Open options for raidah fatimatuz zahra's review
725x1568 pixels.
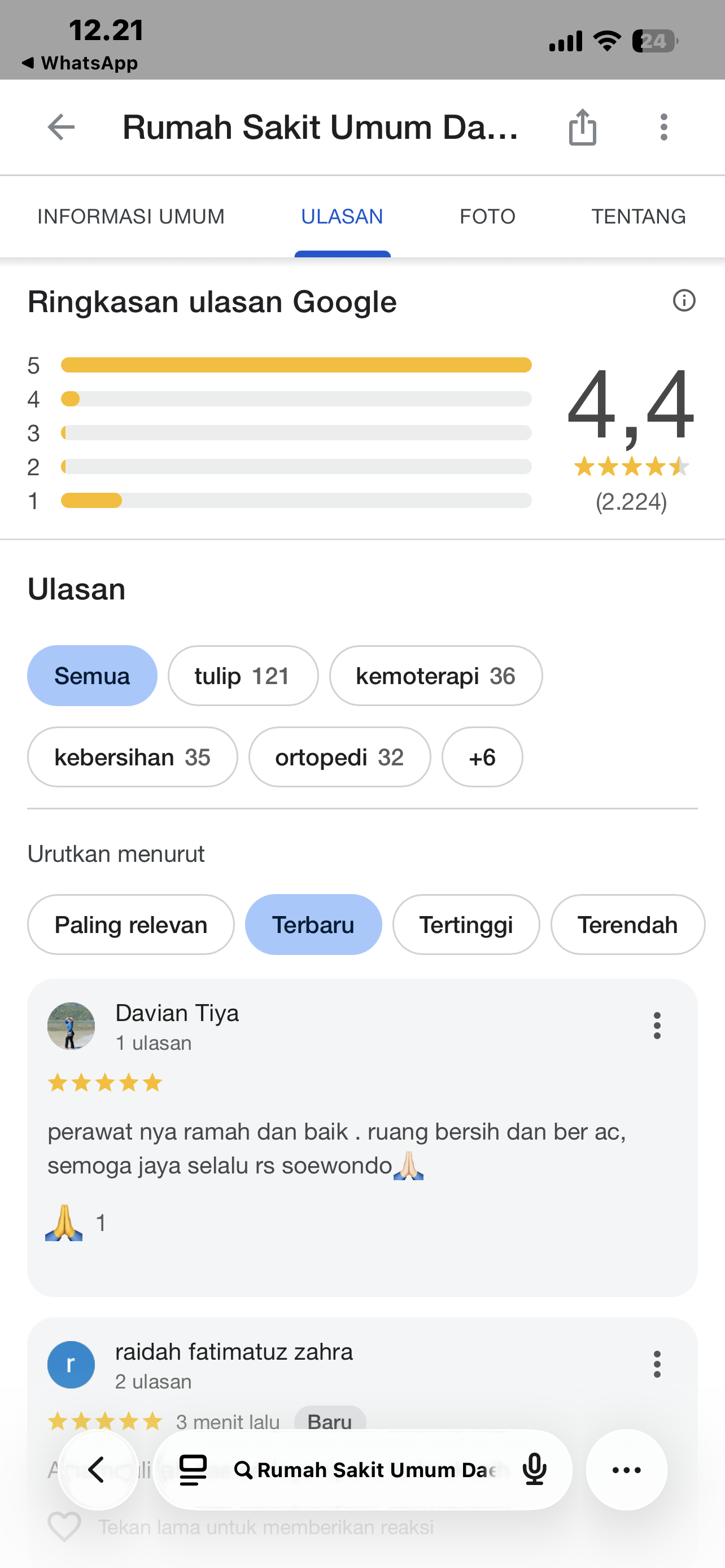(657, 1364)
